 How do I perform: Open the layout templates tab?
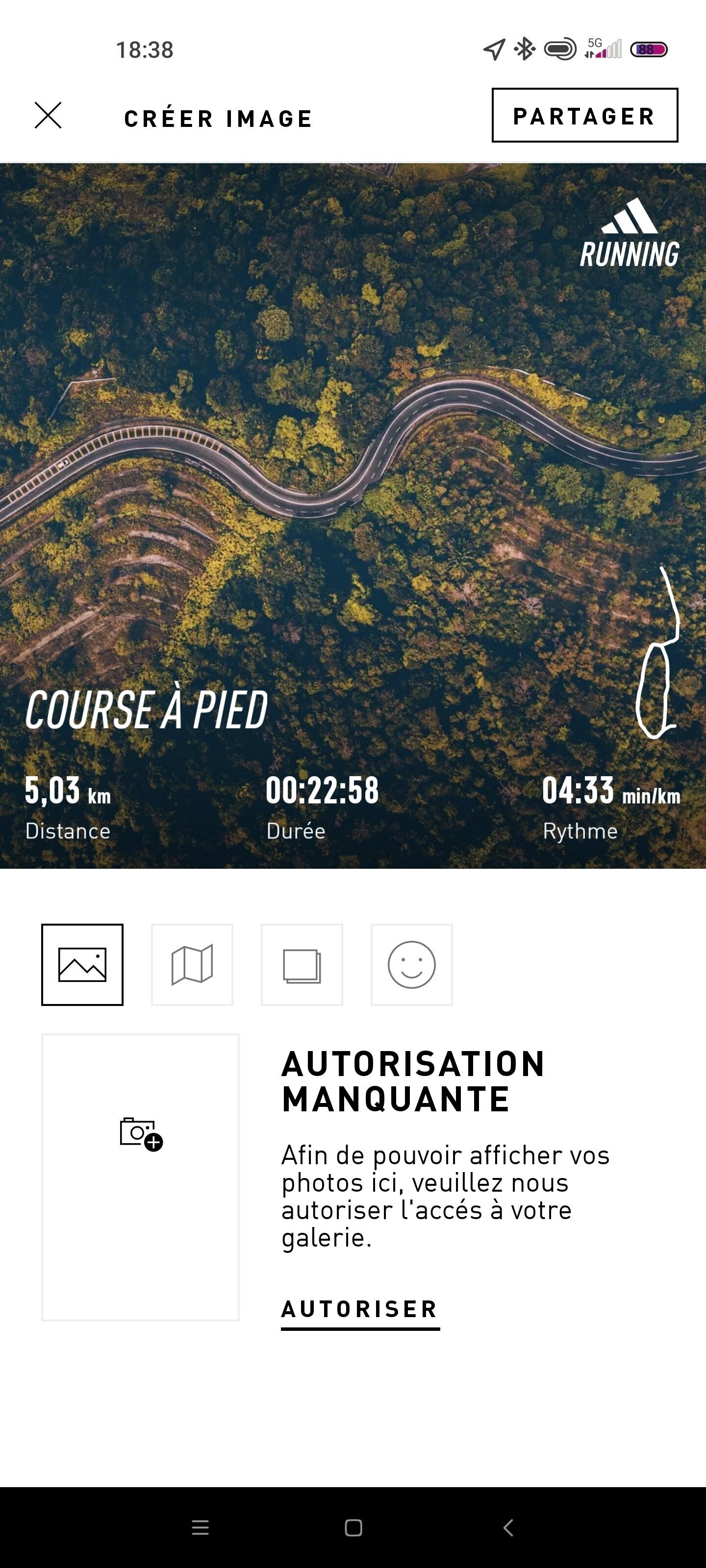pos(302,965)
